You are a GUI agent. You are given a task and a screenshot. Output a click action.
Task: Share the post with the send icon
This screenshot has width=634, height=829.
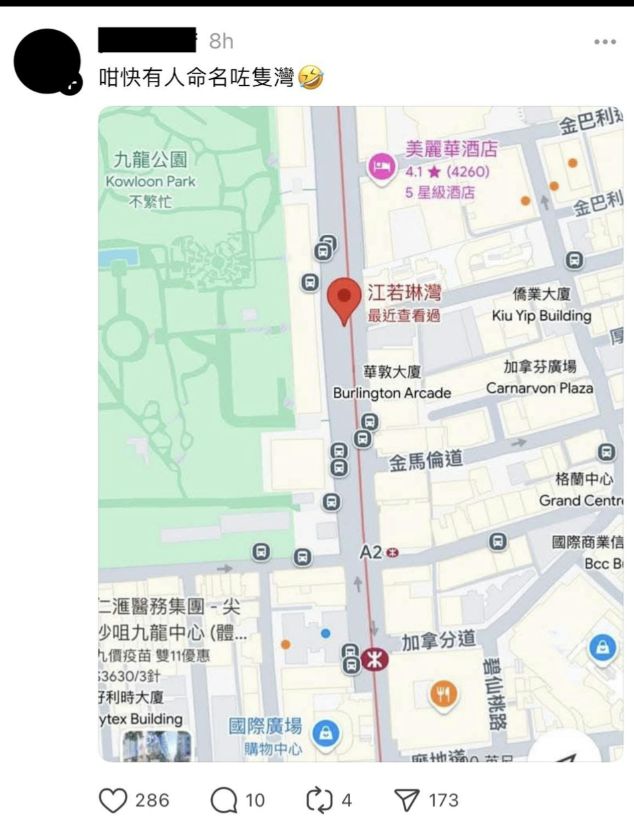pos(406,799)
